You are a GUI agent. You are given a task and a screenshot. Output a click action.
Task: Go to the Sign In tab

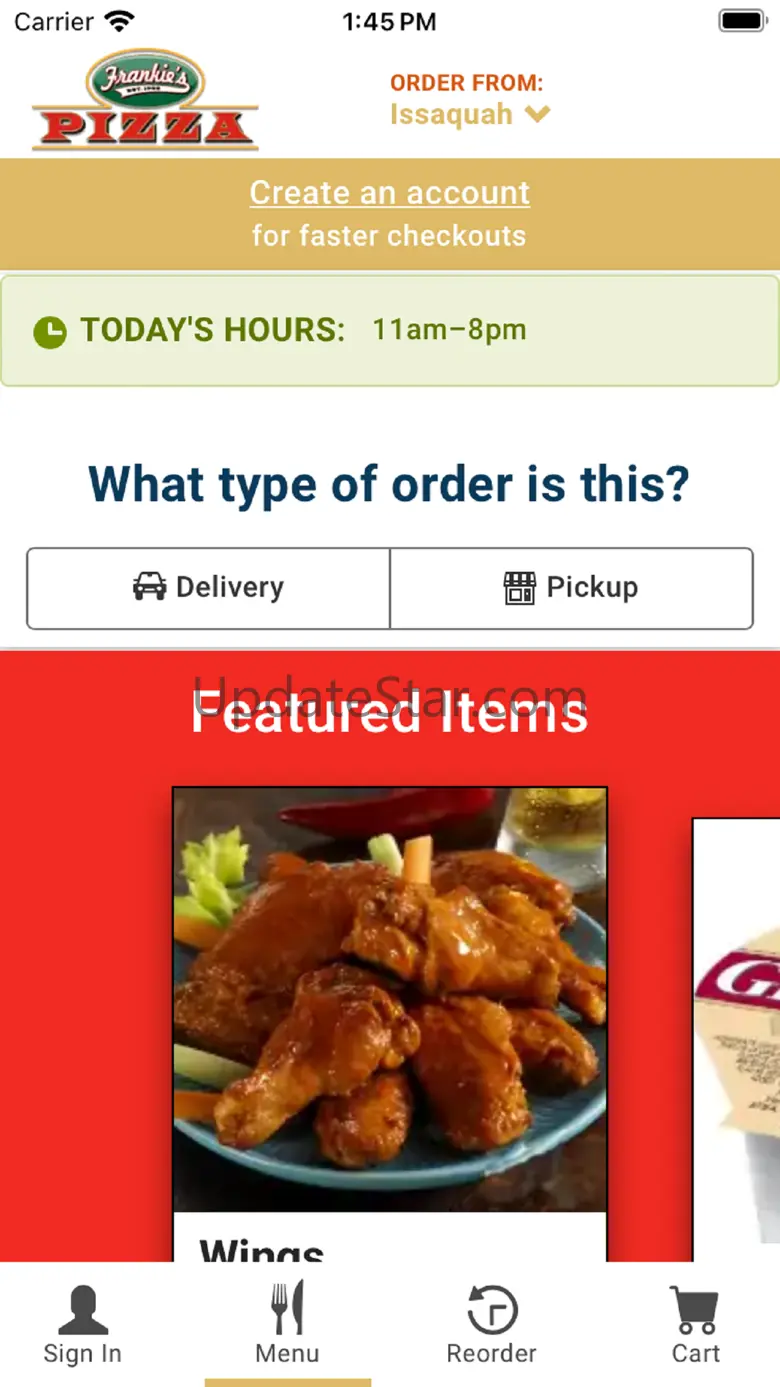click(x=82, y=1325)
